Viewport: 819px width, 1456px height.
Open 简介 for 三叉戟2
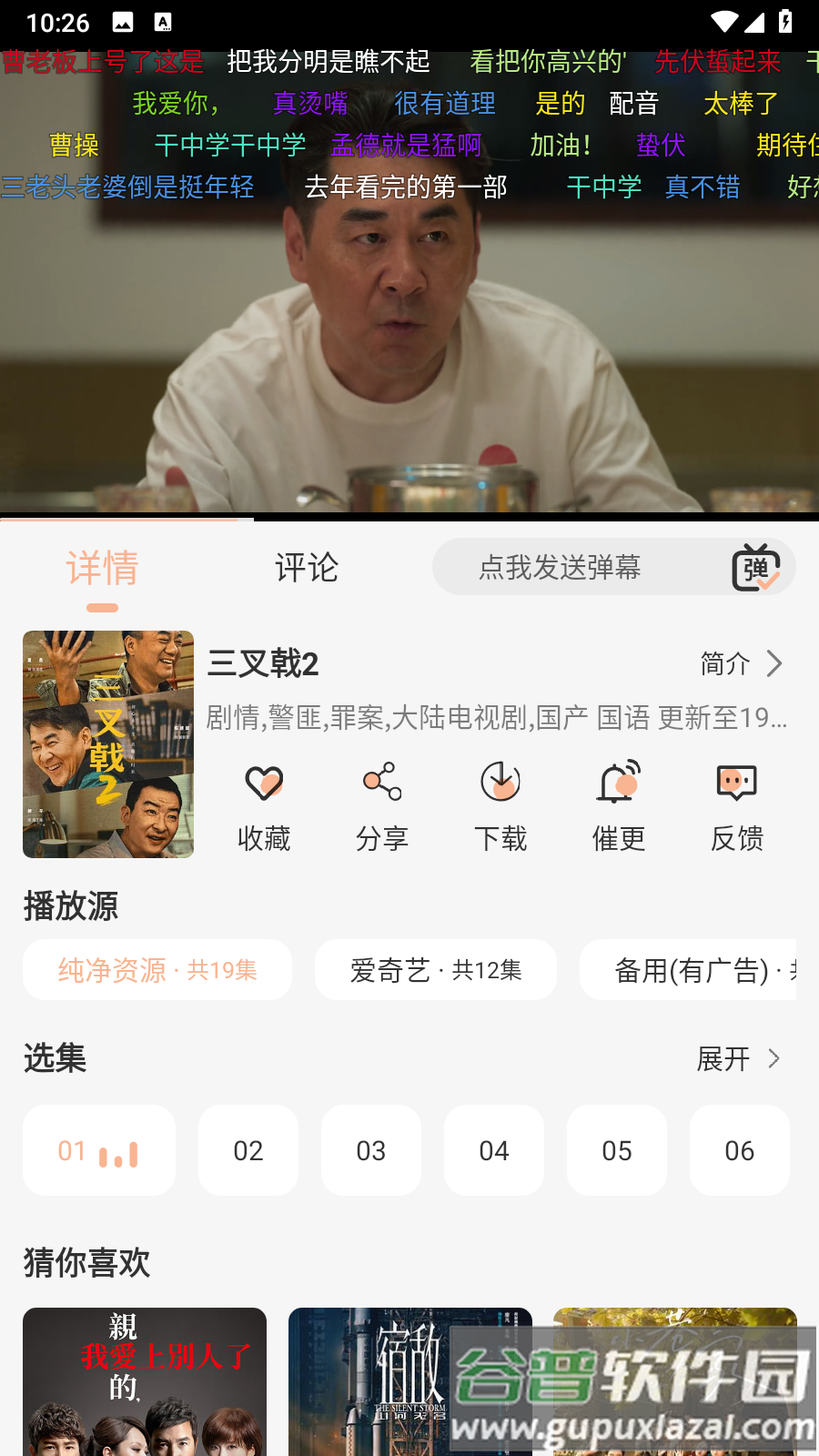click(741, 664)
